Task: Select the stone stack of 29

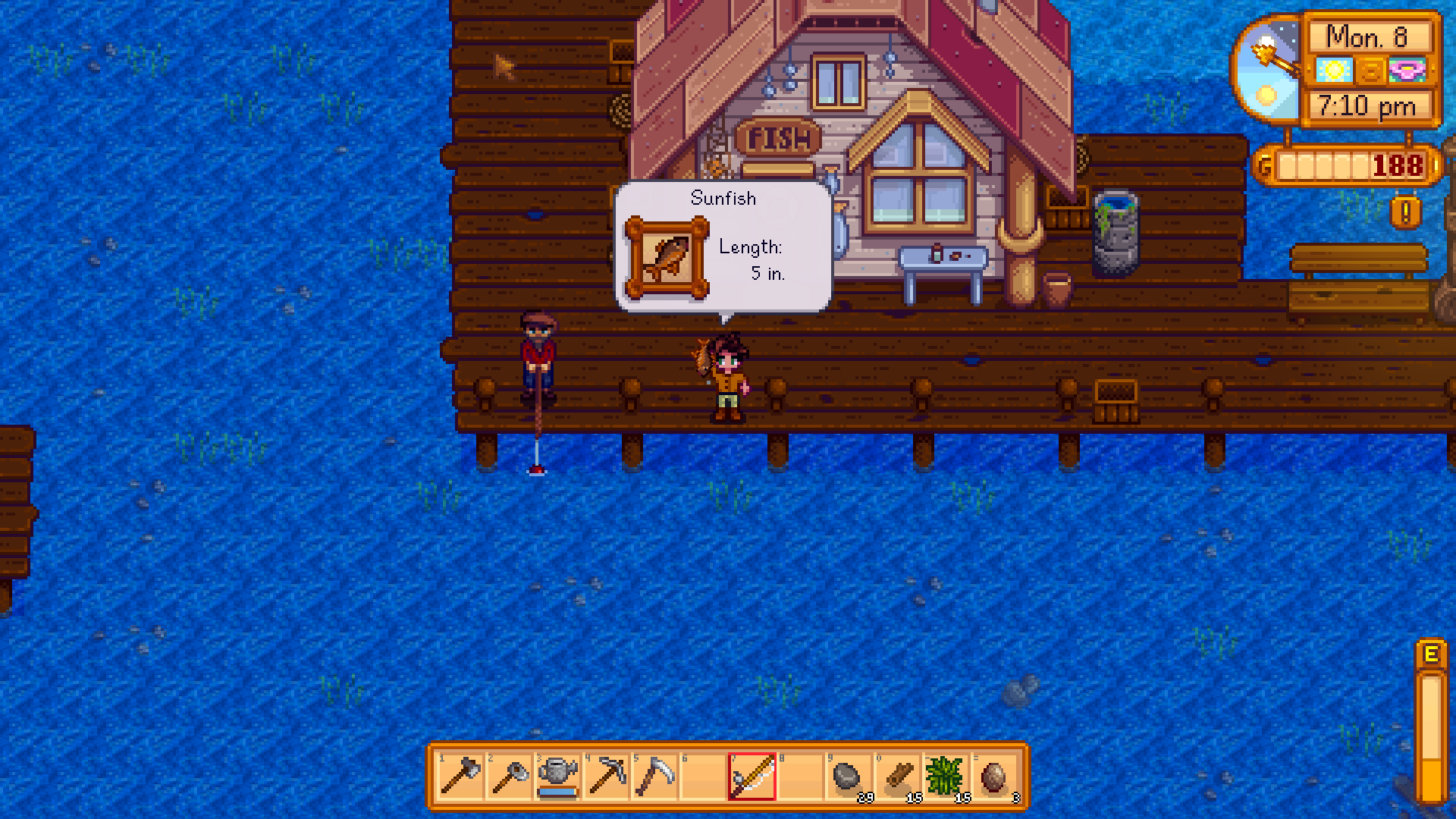Action: [849, 777]
